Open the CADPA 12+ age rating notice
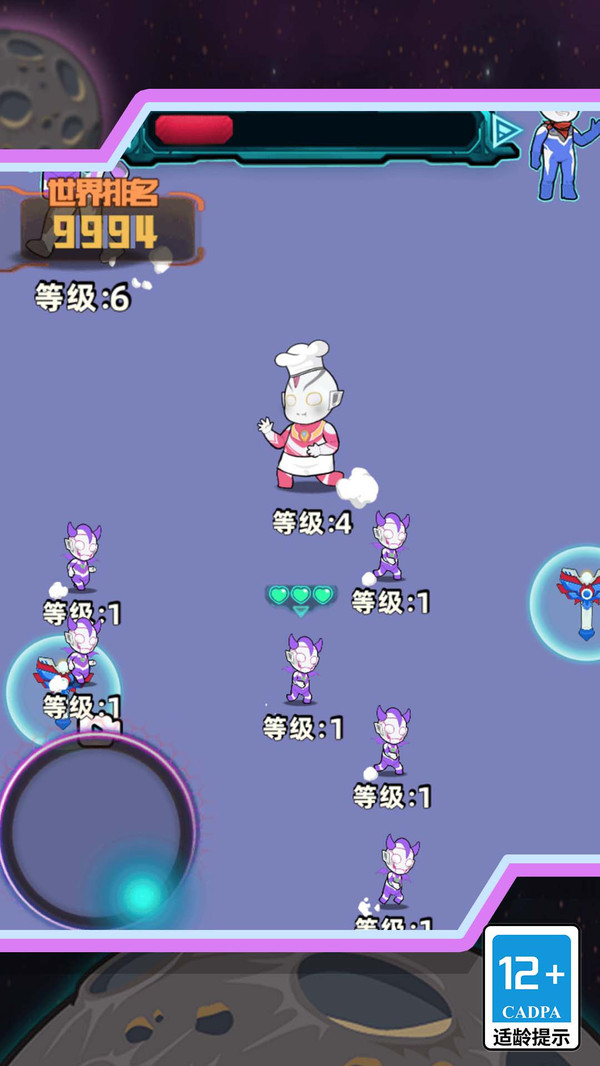Image resolution: width=600 pixels, height=1066 pixels. point(531,987)
